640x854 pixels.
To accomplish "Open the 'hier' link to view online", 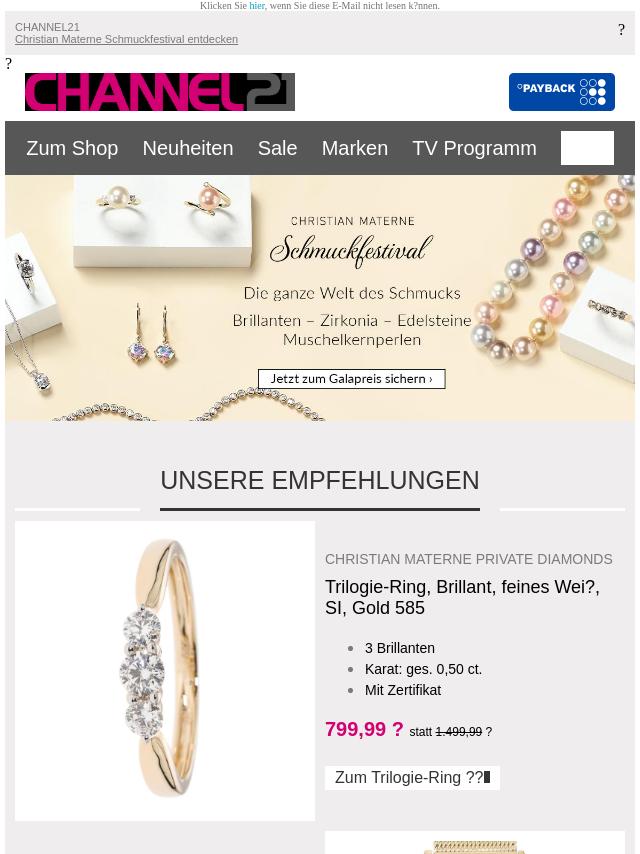I will (257, 6).
